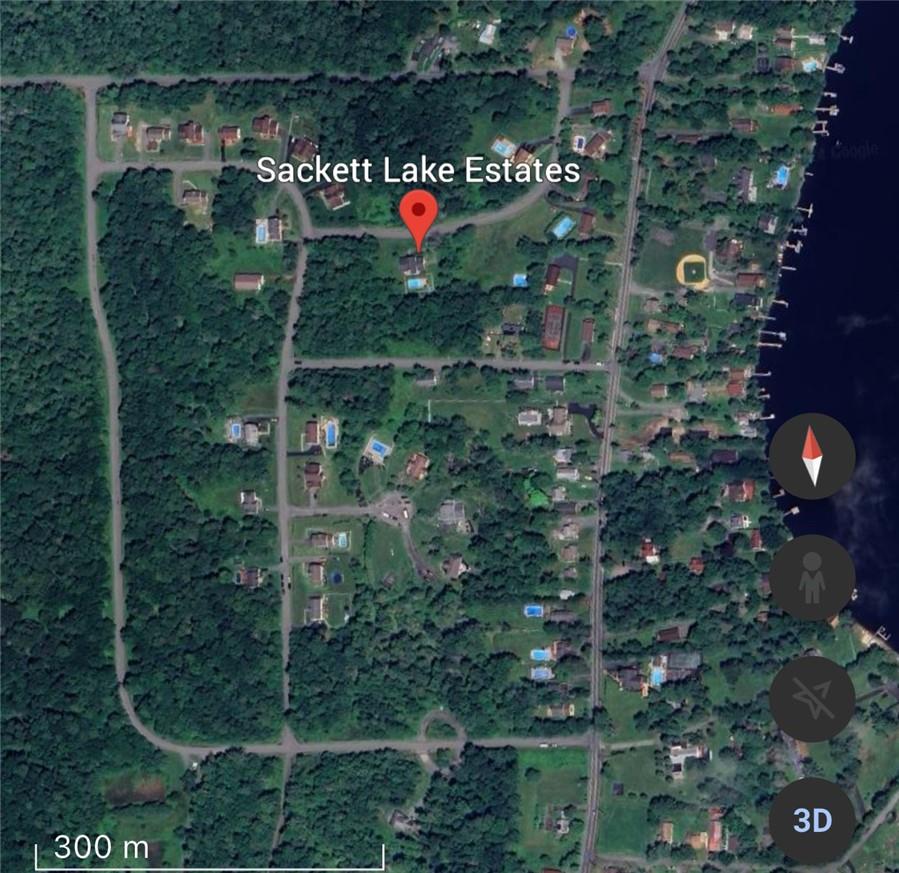Switch to 3D view
Viewport: 899px width, 873px height.
tap(812, 820)
